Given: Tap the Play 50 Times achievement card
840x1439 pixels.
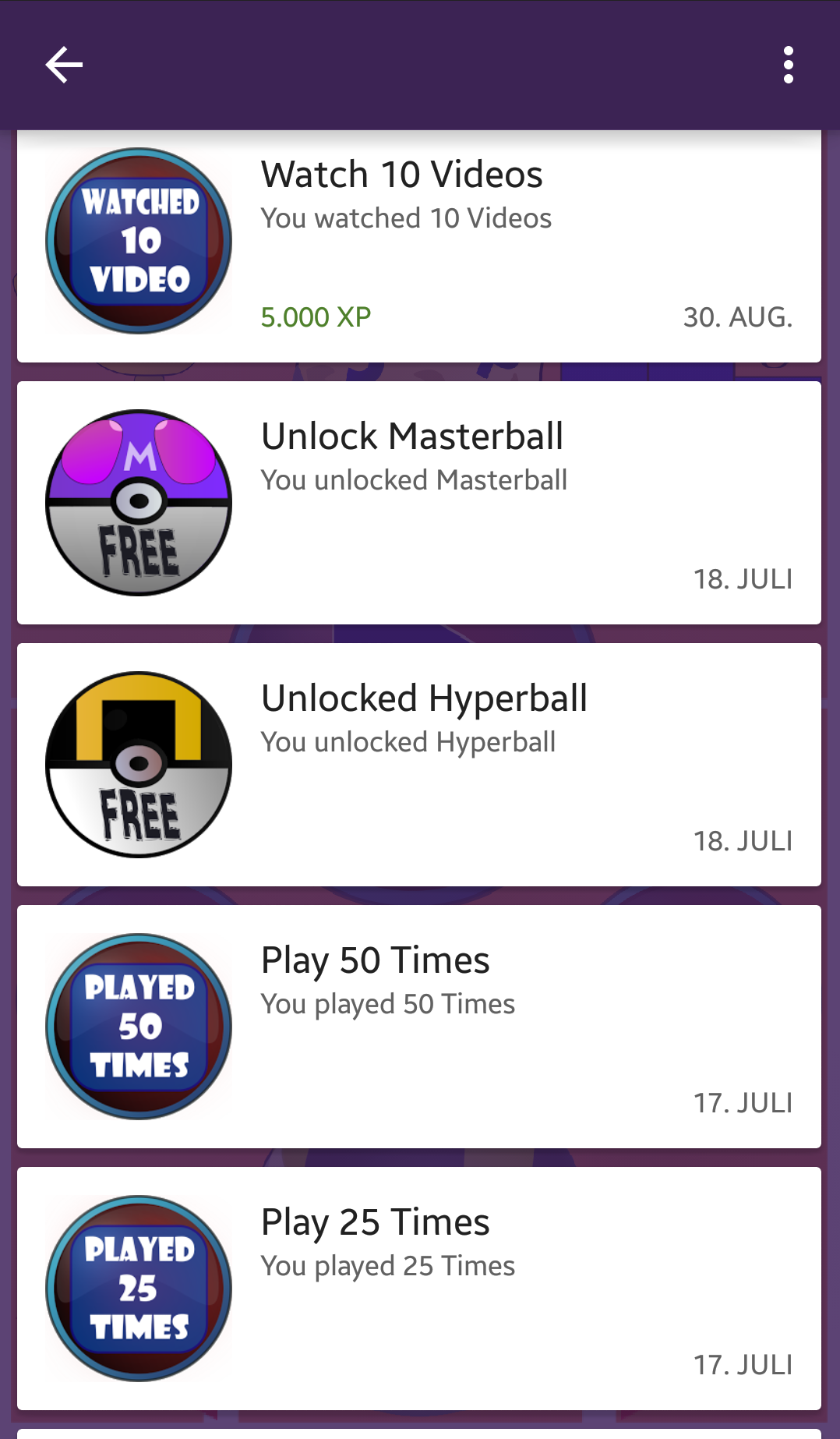Looking at the screenshot, I should coord(420,1027).
